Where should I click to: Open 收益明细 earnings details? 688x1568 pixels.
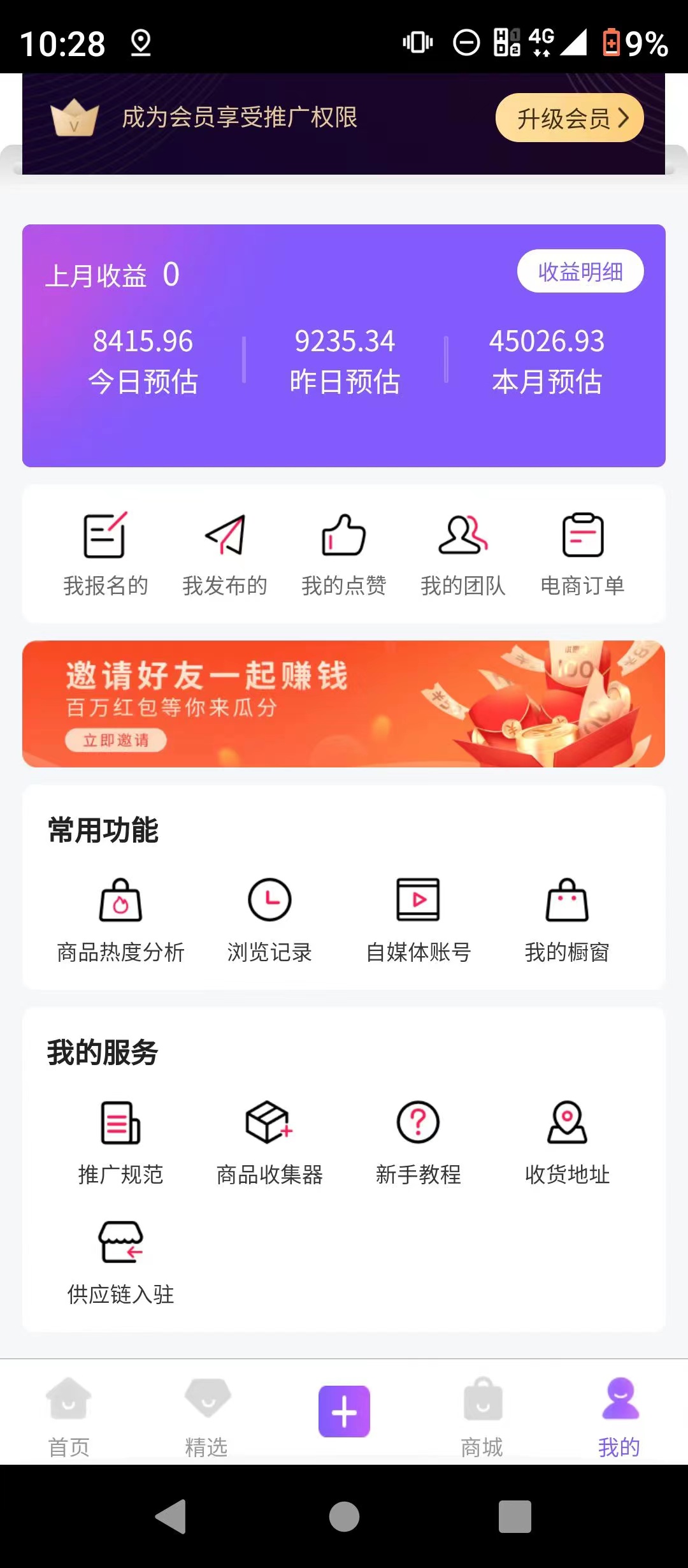(580, 272)
